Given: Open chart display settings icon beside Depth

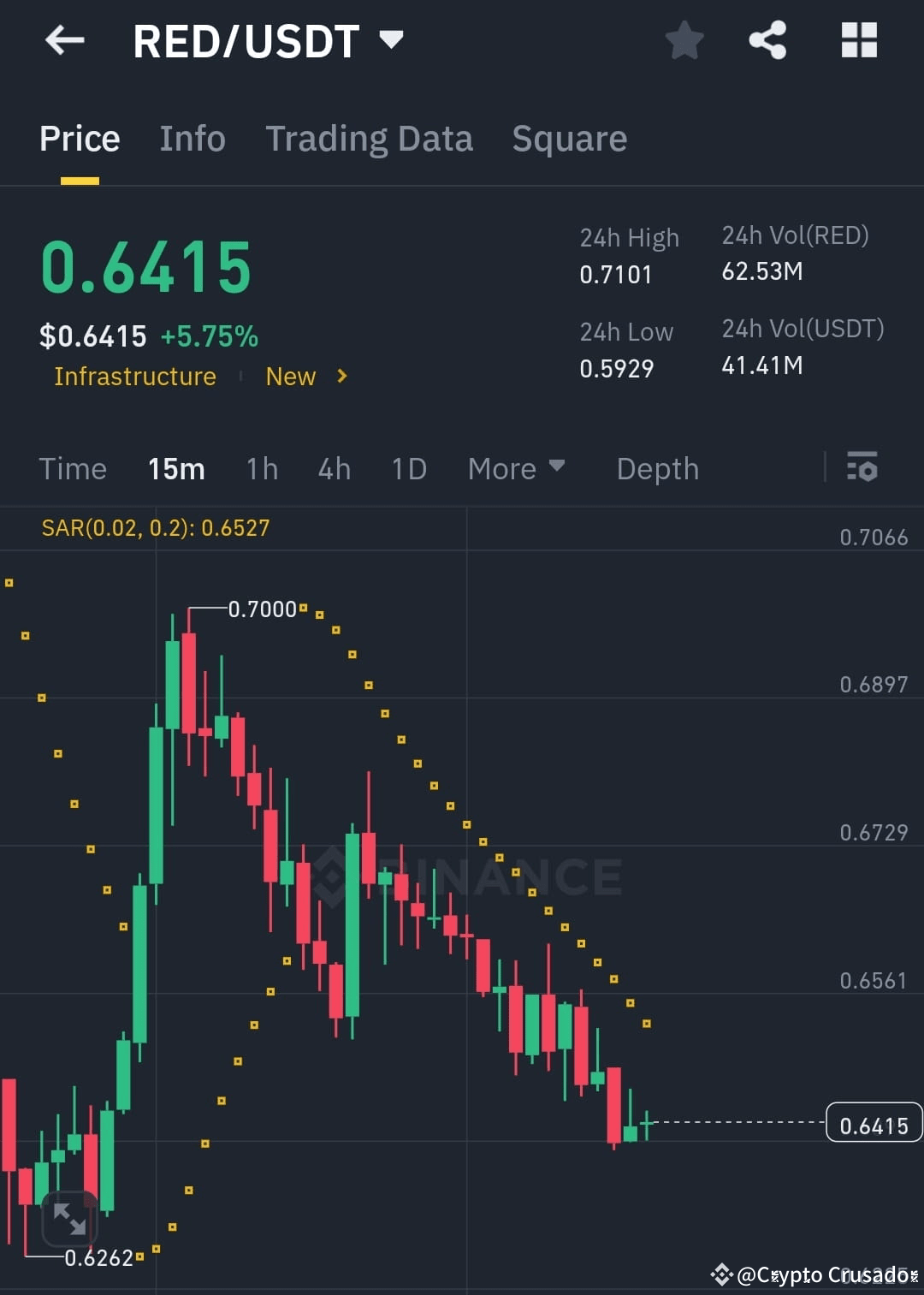Looking at the screenshot, I should [x=863, y=468].
